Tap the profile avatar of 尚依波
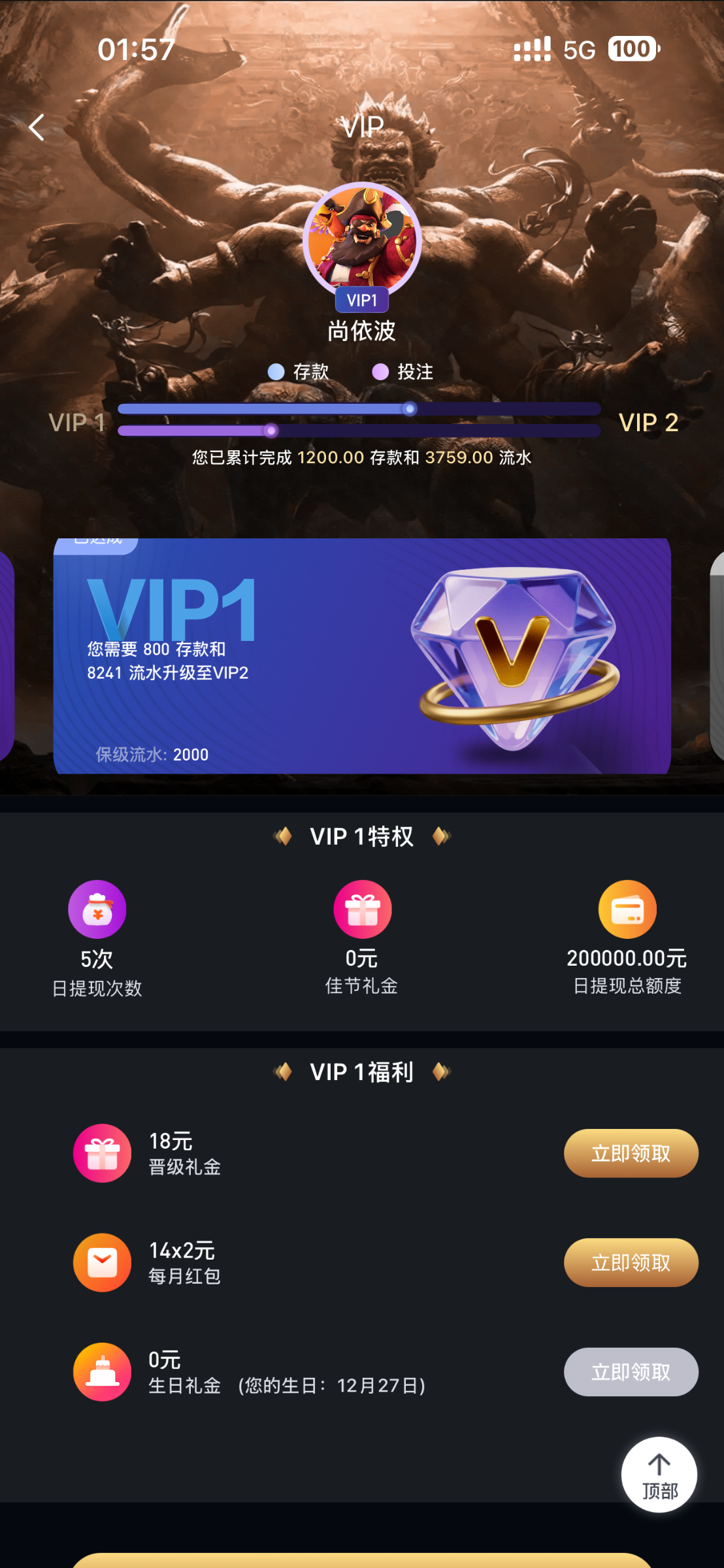724x1568 pixels. (x=362, y=240)
